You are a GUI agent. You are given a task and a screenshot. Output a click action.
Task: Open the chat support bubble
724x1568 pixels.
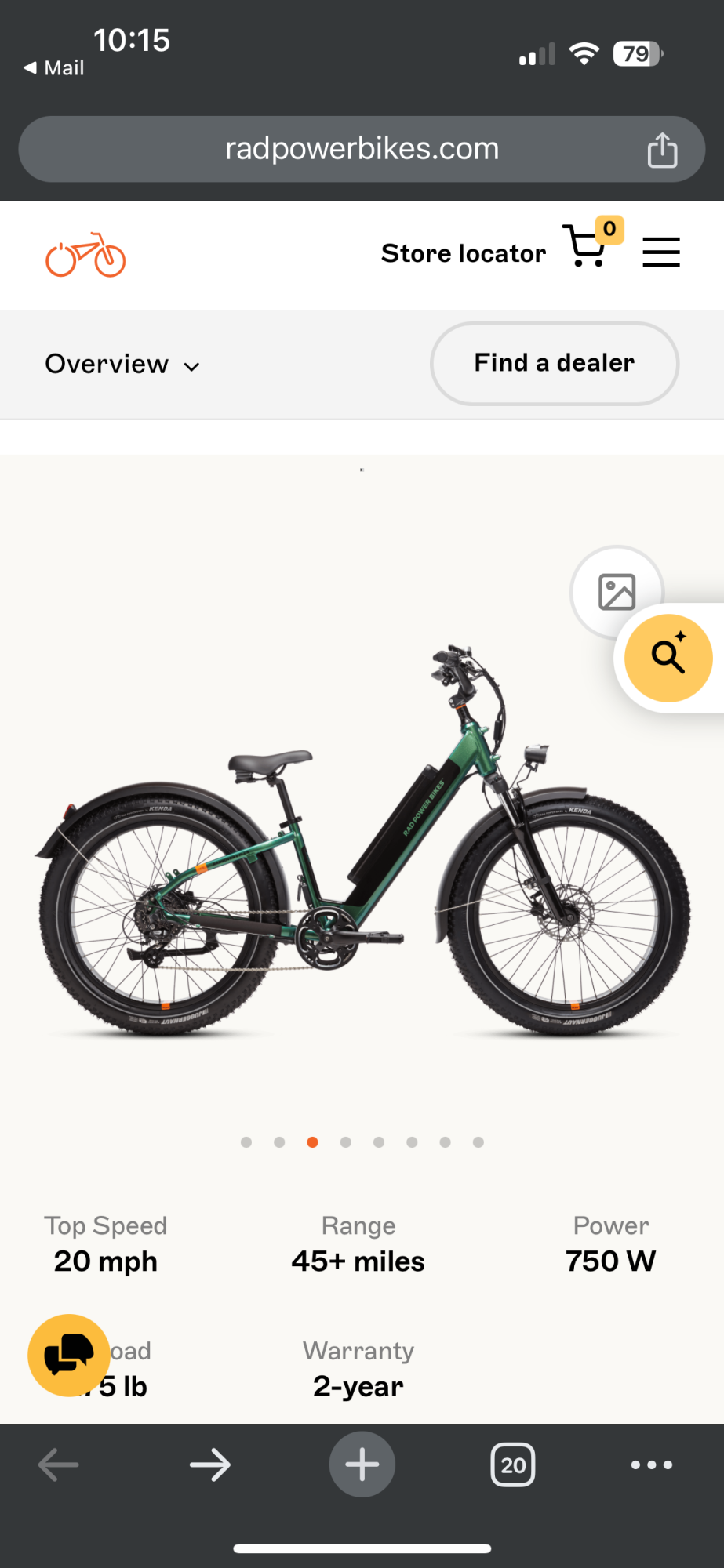click(x=68, y=1355)
